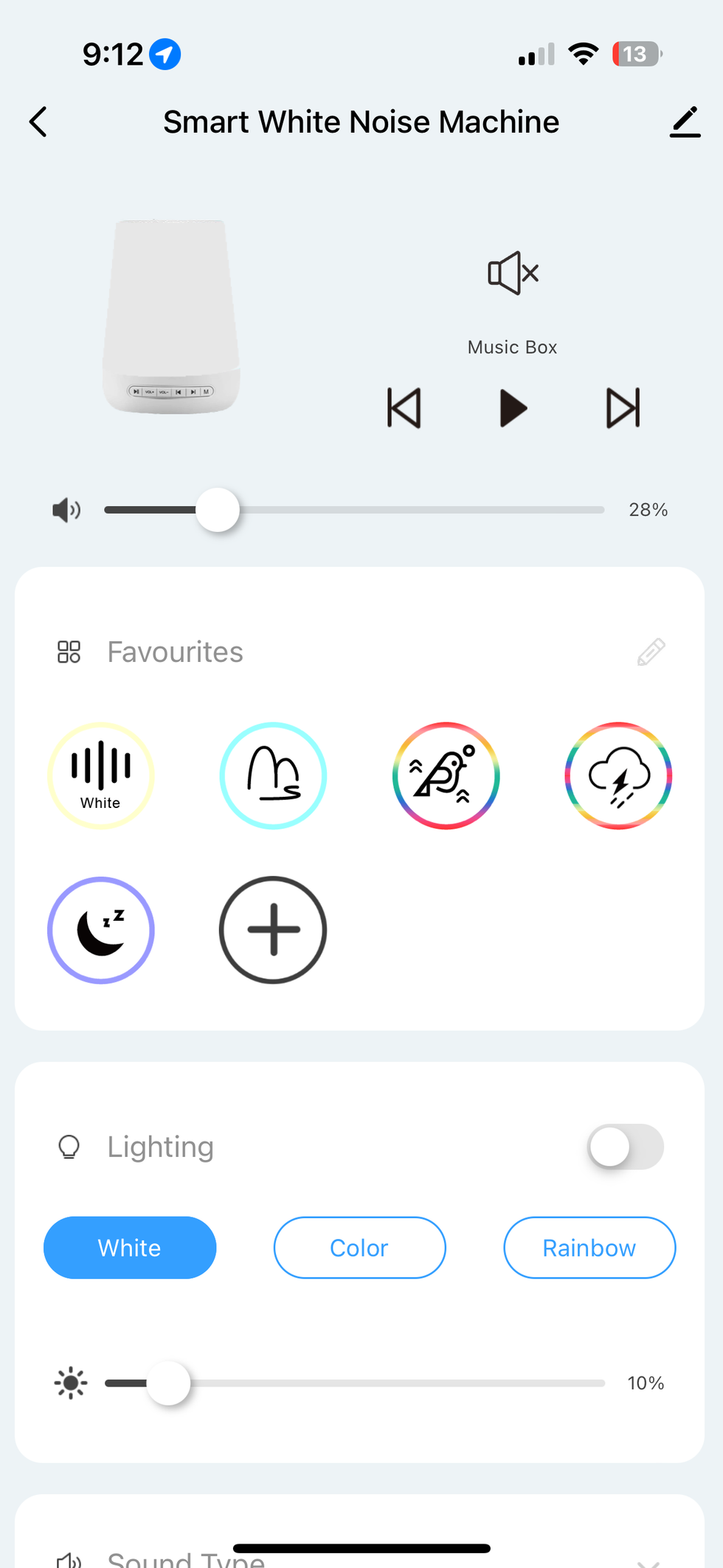This screenshot has width=723, height=1568.
Task: Select the White noise favourite
Action: [101, 776]
